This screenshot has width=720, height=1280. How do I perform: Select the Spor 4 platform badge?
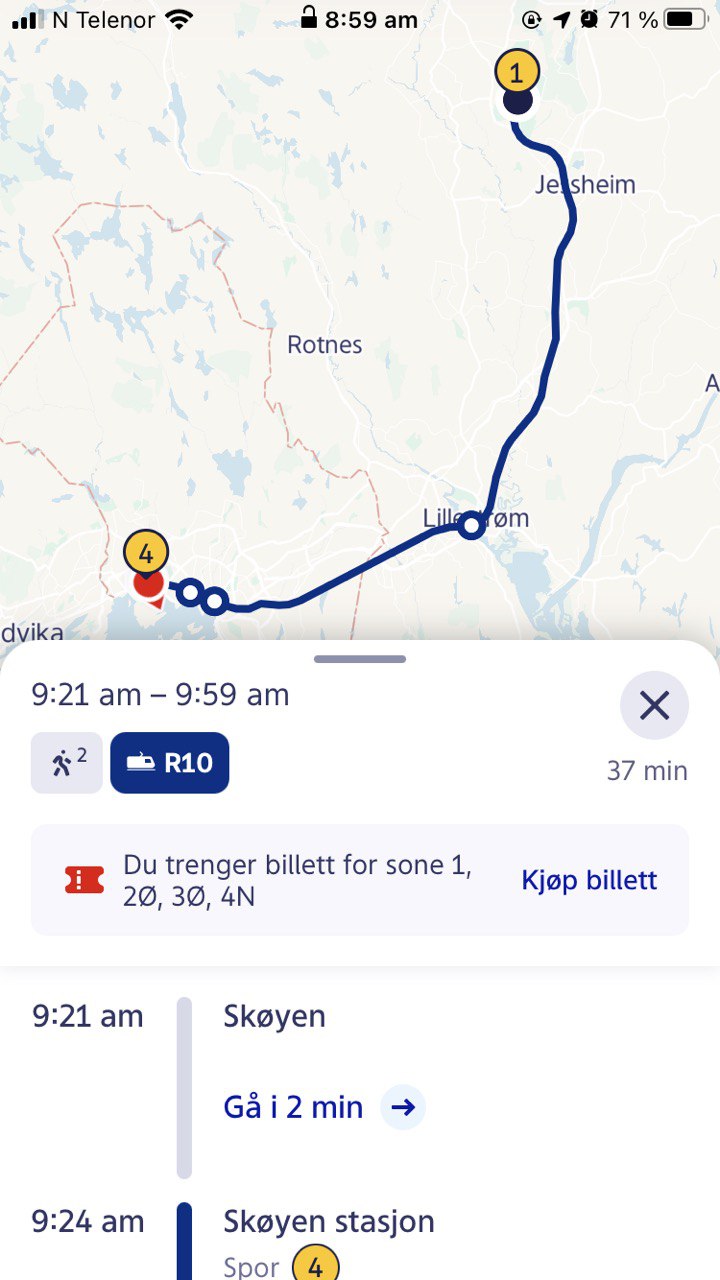click(315, 1265)
